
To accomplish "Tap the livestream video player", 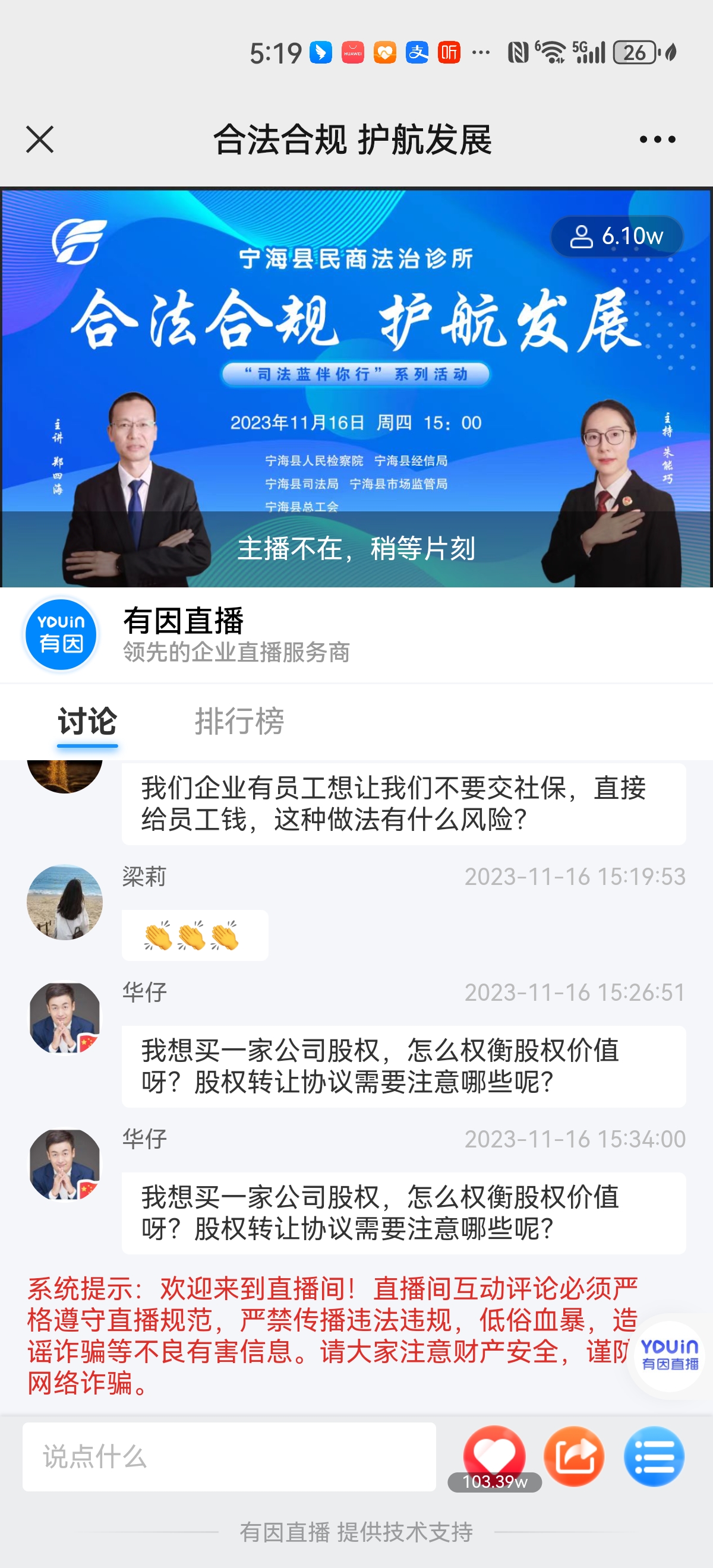I will 356,388.
